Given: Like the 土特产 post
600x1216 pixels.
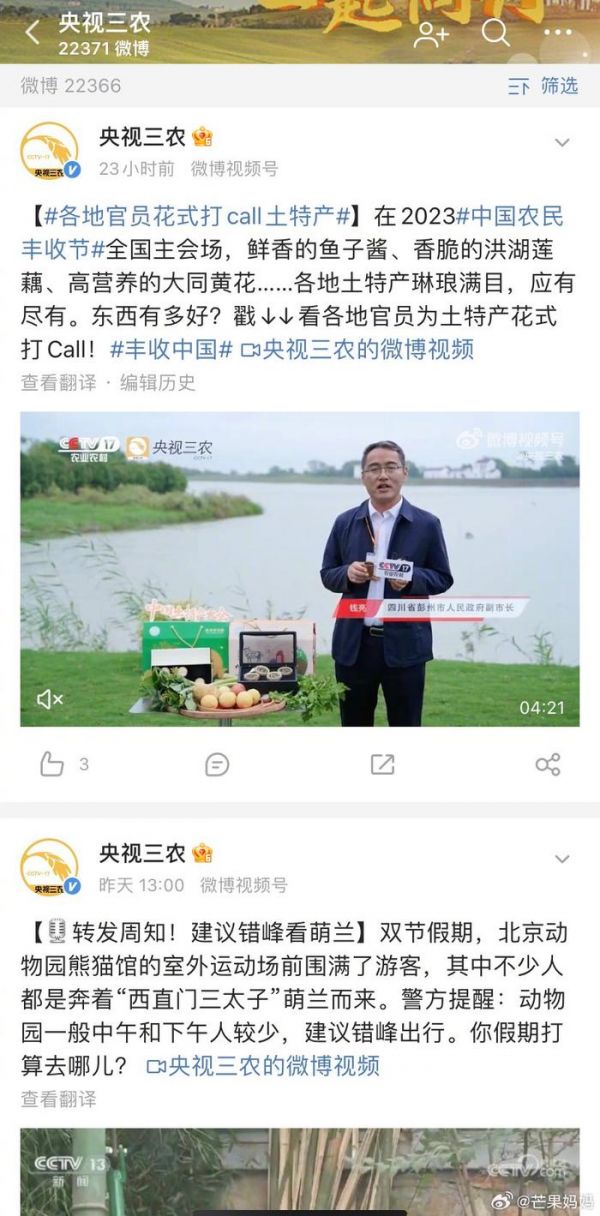Looking at the screenshot, I should (52, 765).
